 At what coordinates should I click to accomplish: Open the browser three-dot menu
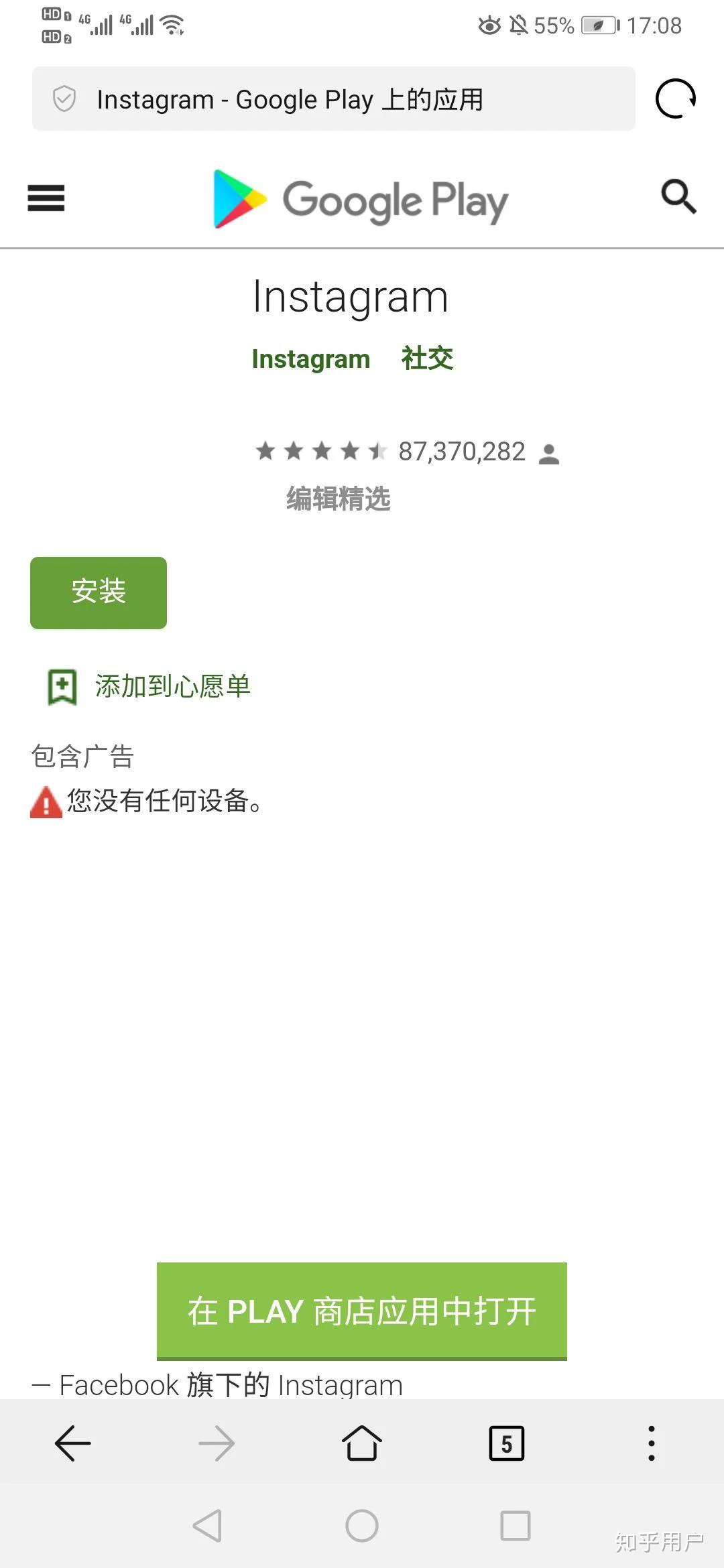pyautogui.click(x=651, y=1443)
